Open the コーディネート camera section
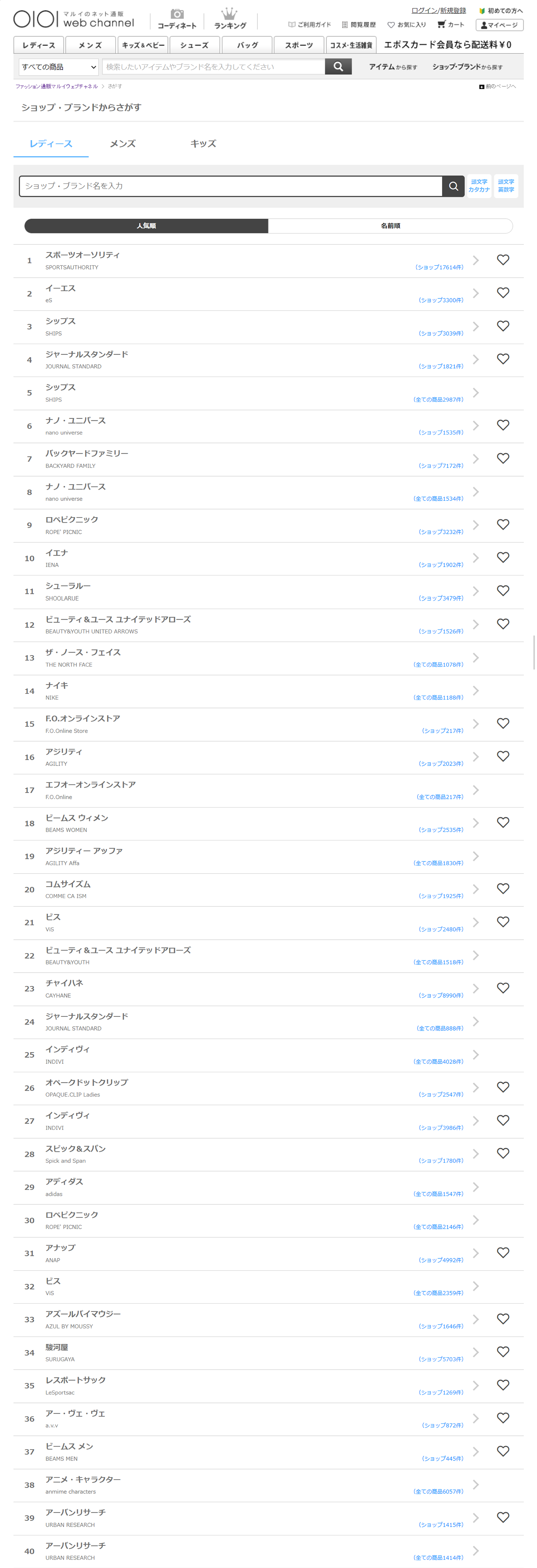This screenshot has height=1568, width=537. (x=177, y=19)
